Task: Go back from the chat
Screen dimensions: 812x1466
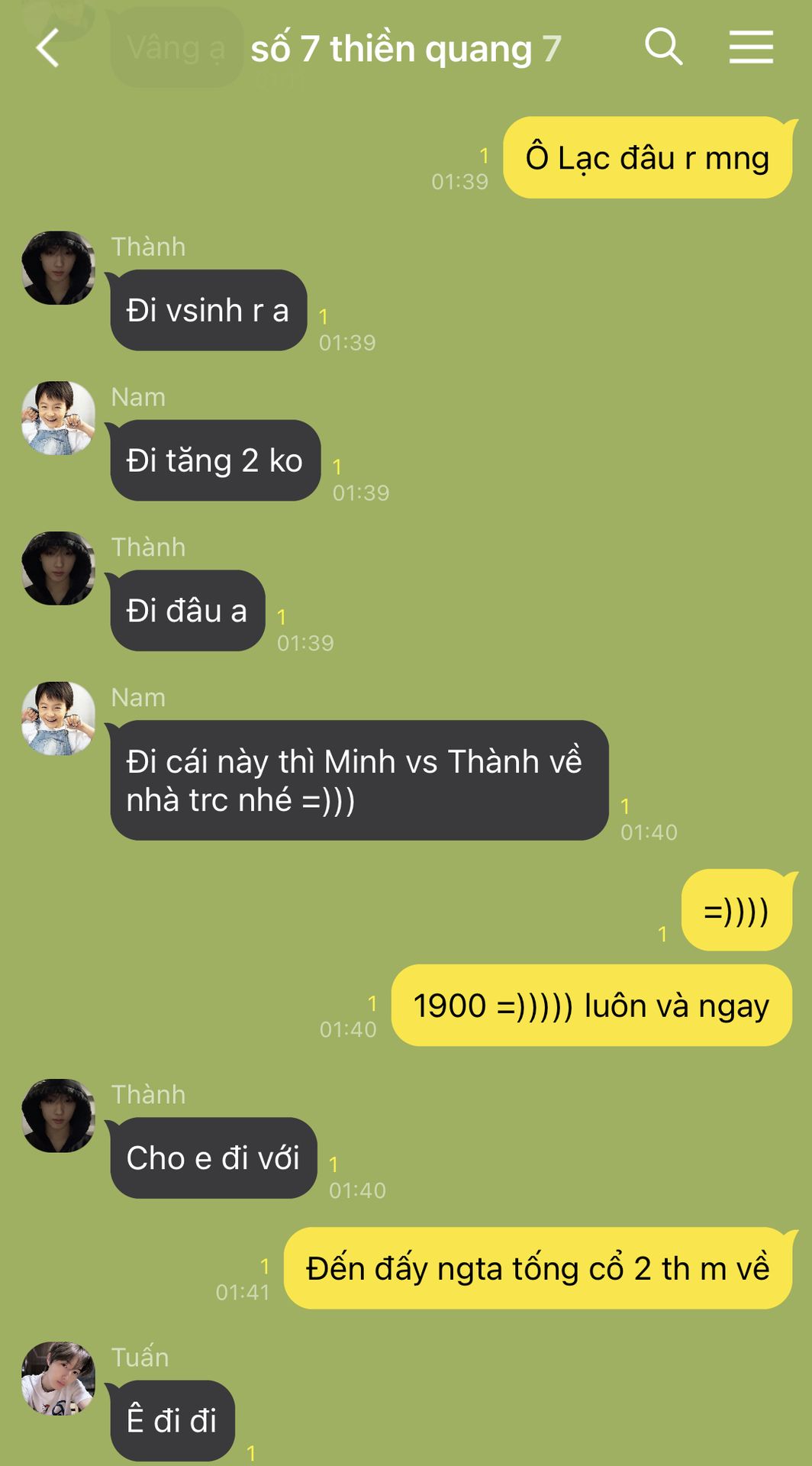Action: (x=47, y=48)
